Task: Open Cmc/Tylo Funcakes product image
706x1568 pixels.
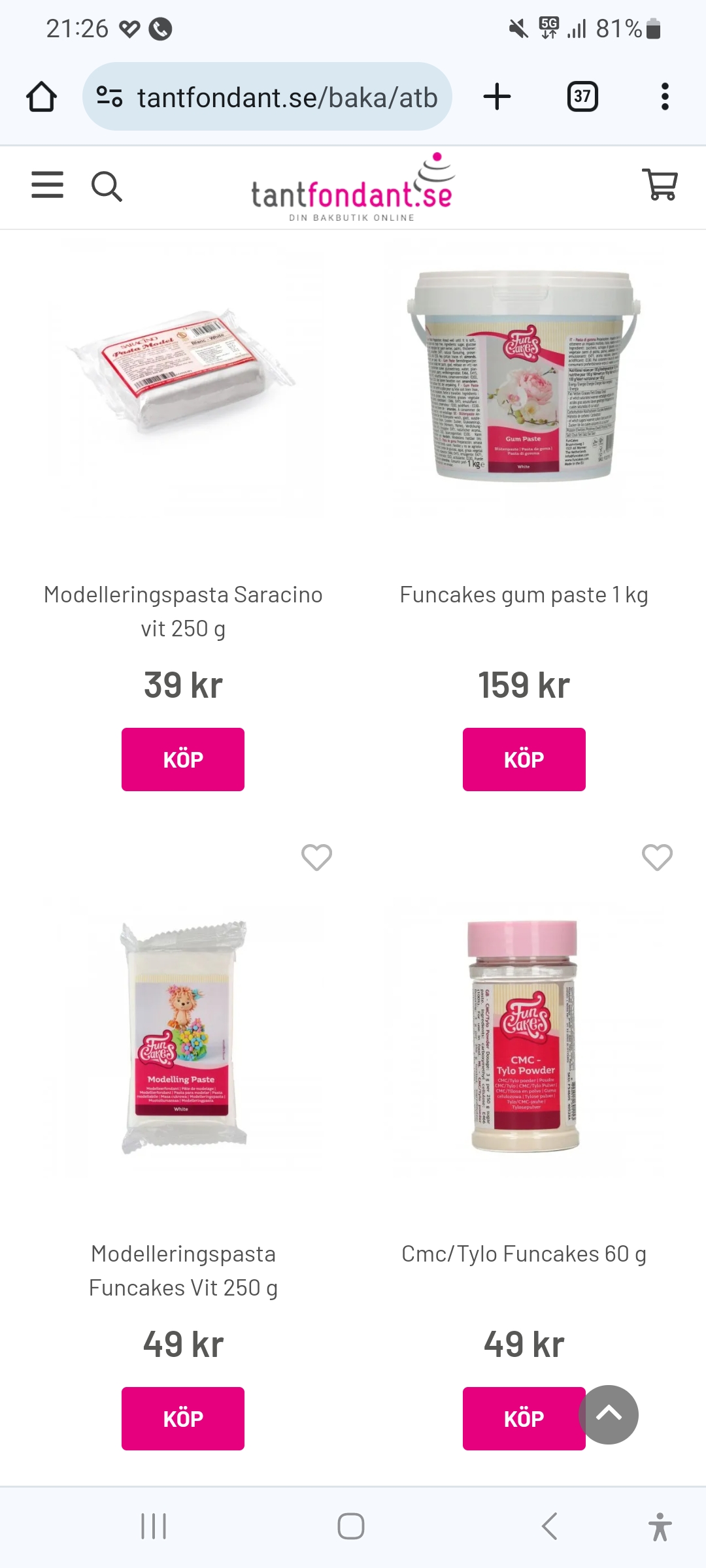Action: tap(524, 1037)
